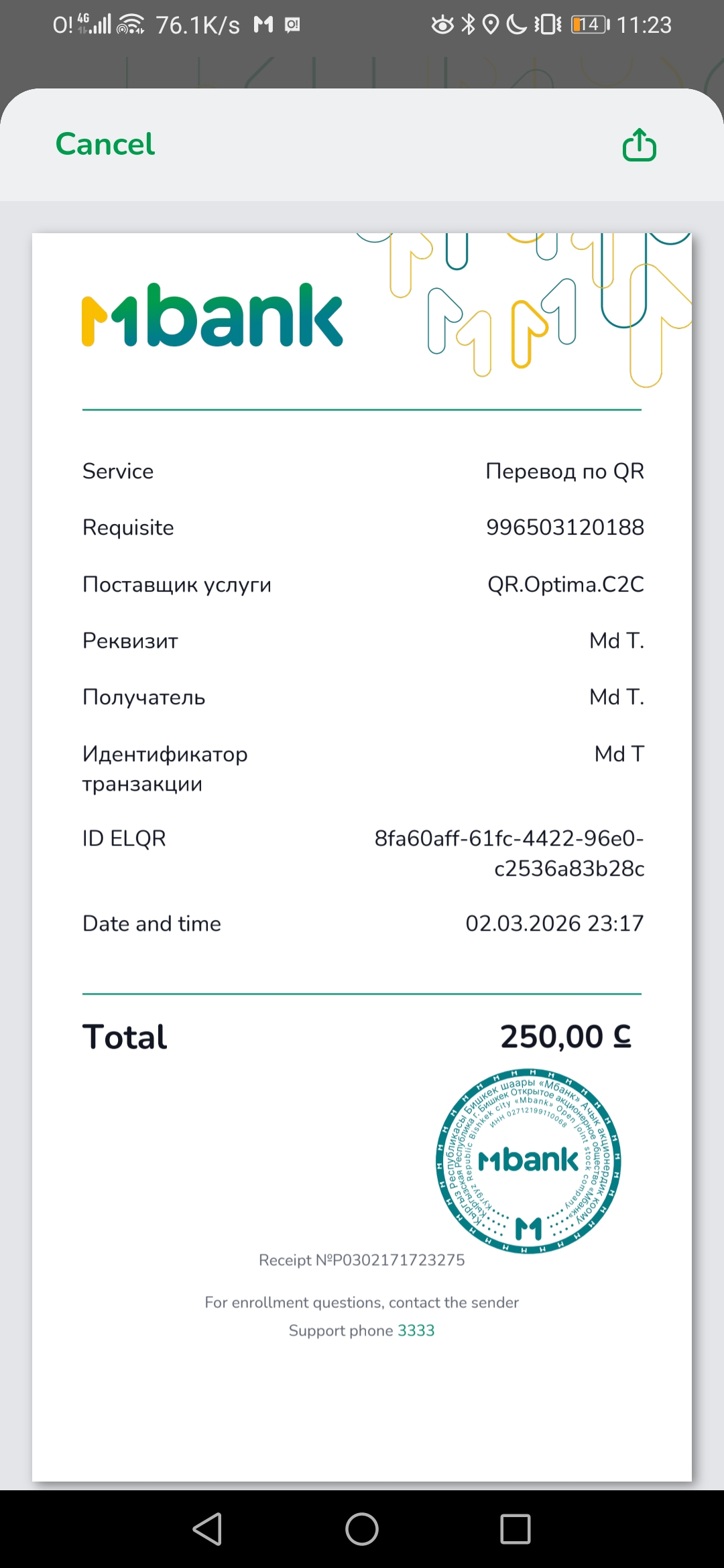Go to the system home screen
The width and height of the screenshot is (724, 1568).
[362, 1528]
